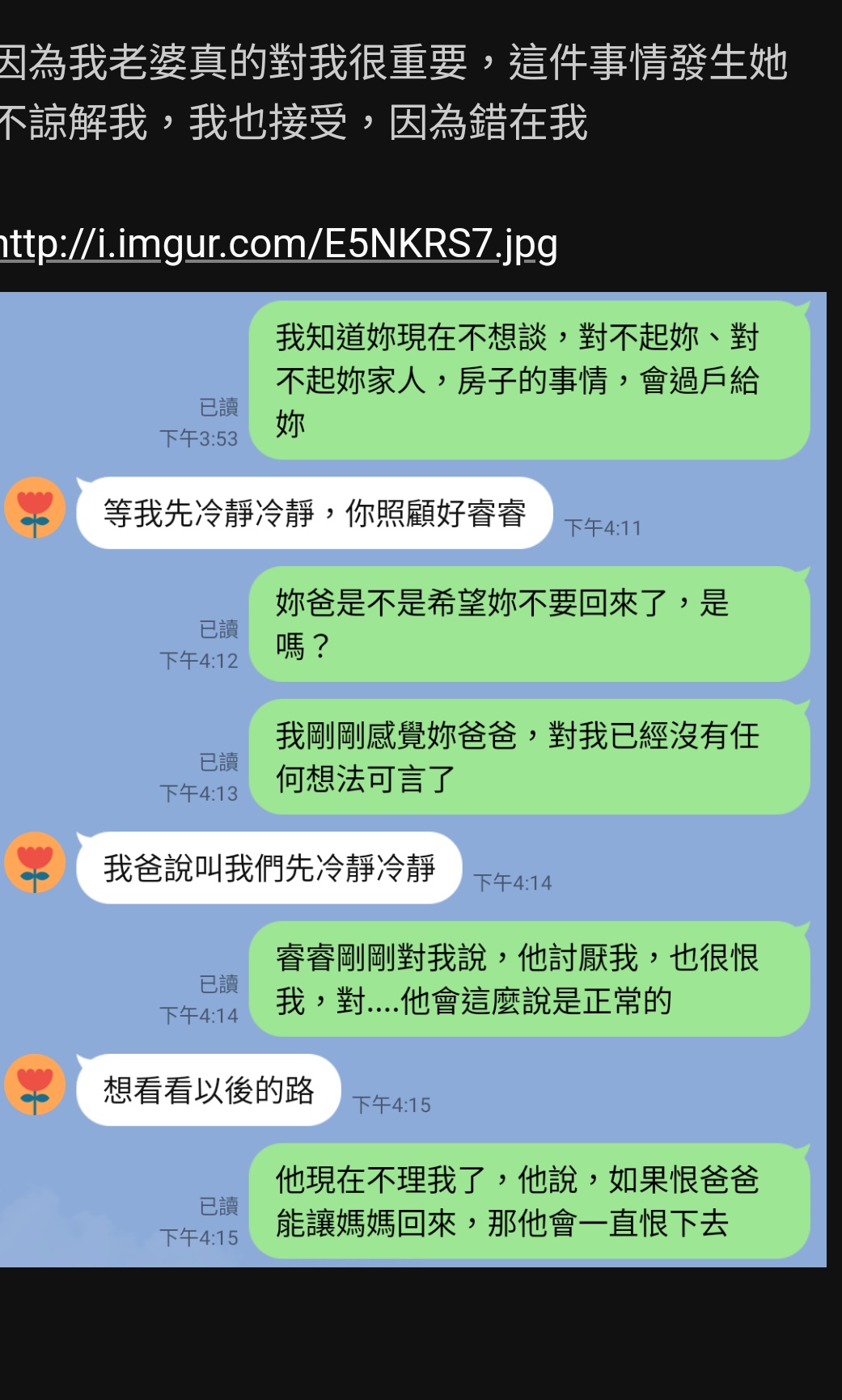
Task: Open the imgur.com/E5NKRS7.jpg link
Action: (x=278, y=244)
